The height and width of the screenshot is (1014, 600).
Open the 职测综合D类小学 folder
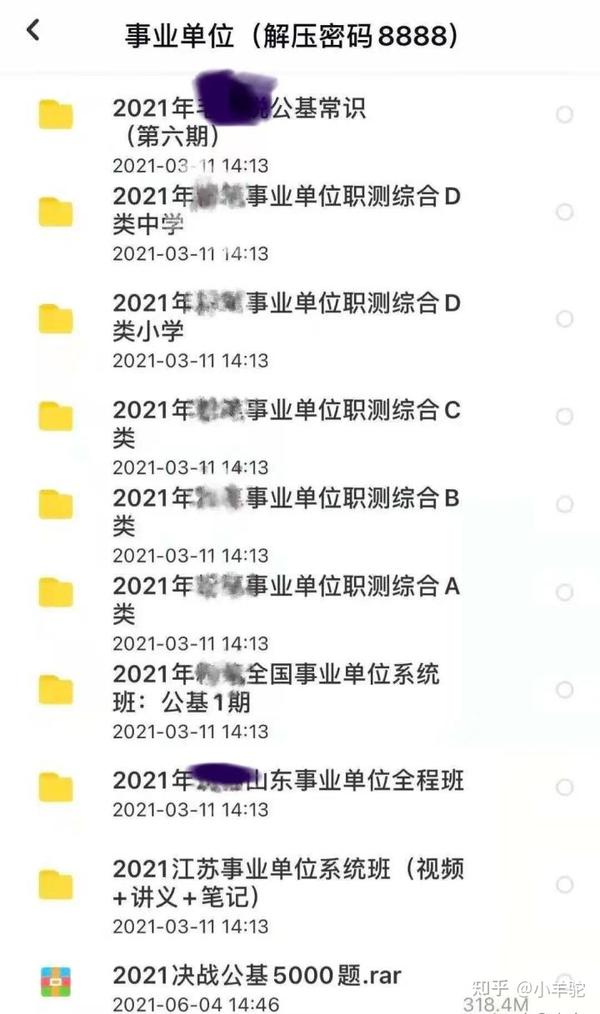(300, 329)
